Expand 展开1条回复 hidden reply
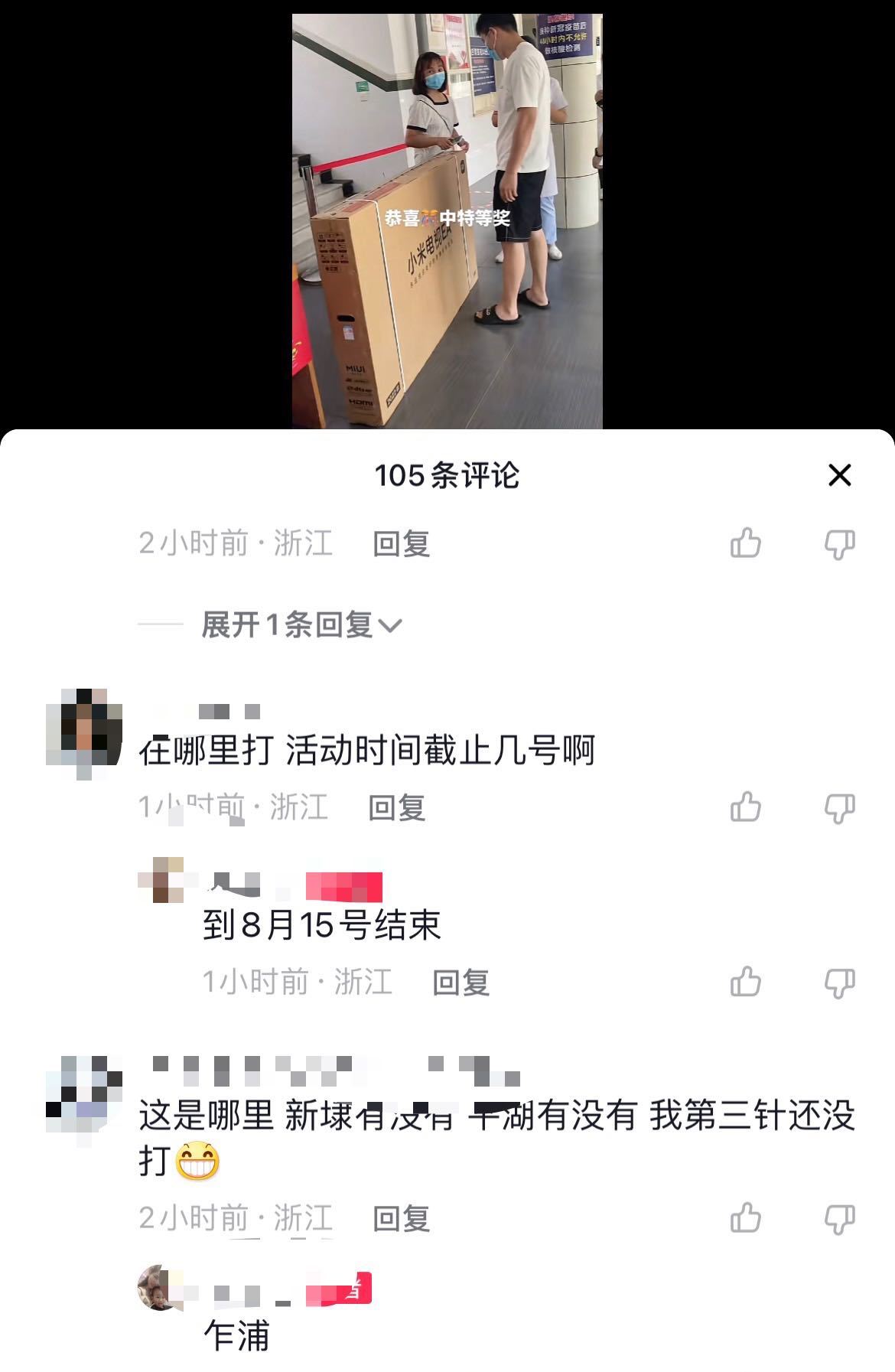Viewport: 895px width, 1372px height. tap(301, 625)
